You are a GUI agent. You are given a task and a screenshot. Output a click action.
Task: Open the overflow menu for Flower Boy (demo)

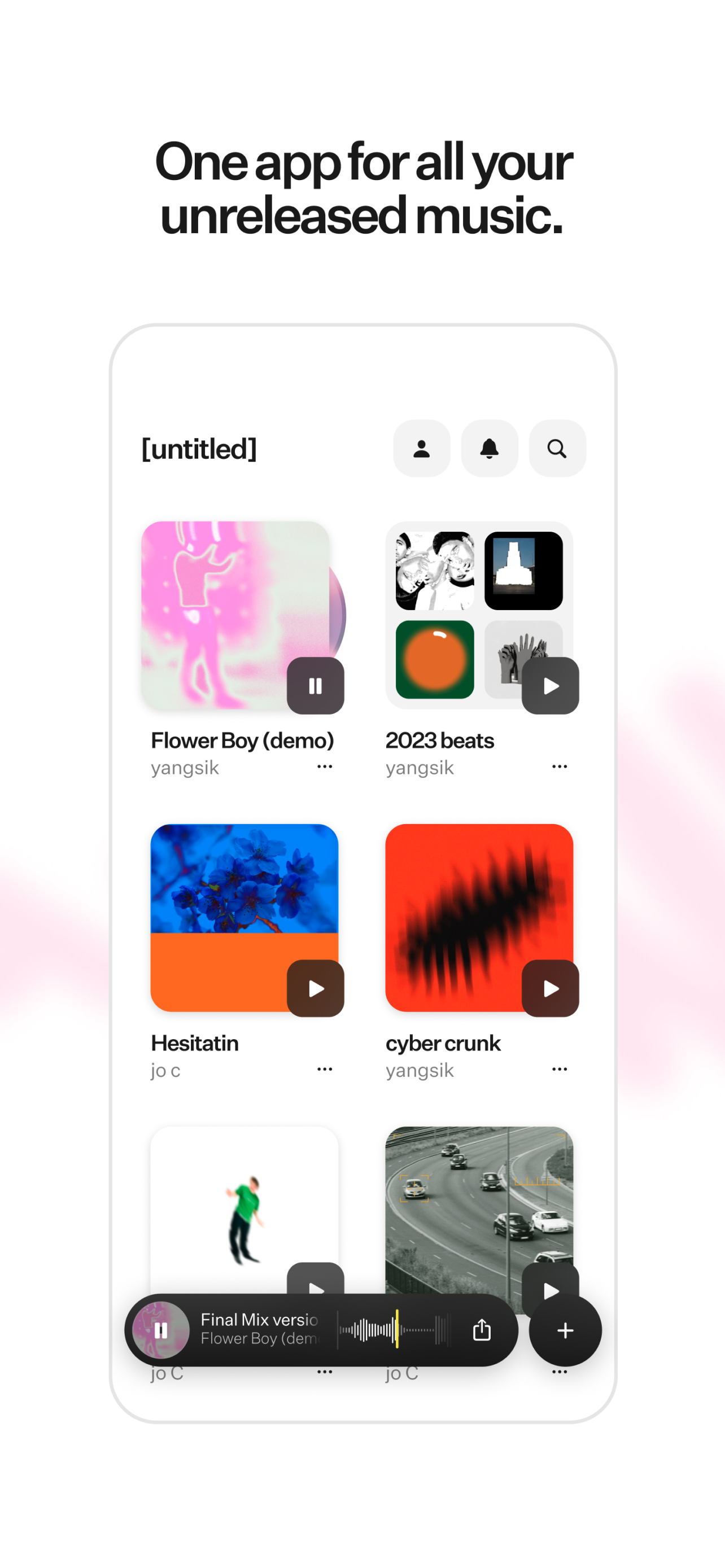(325, 767)
